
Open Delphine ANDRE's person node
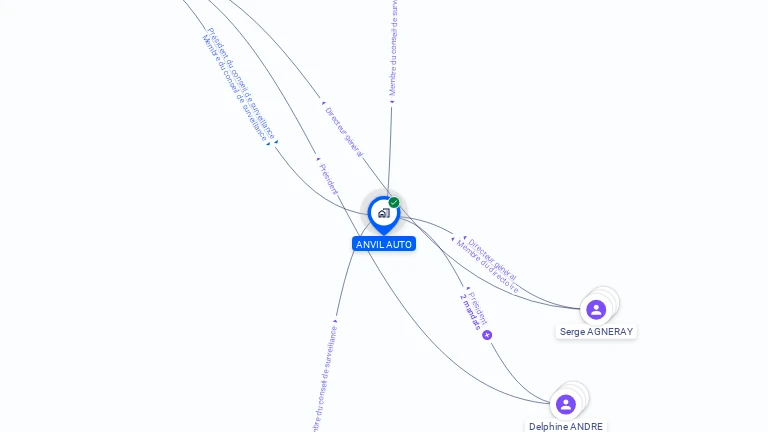click(566, 404)
